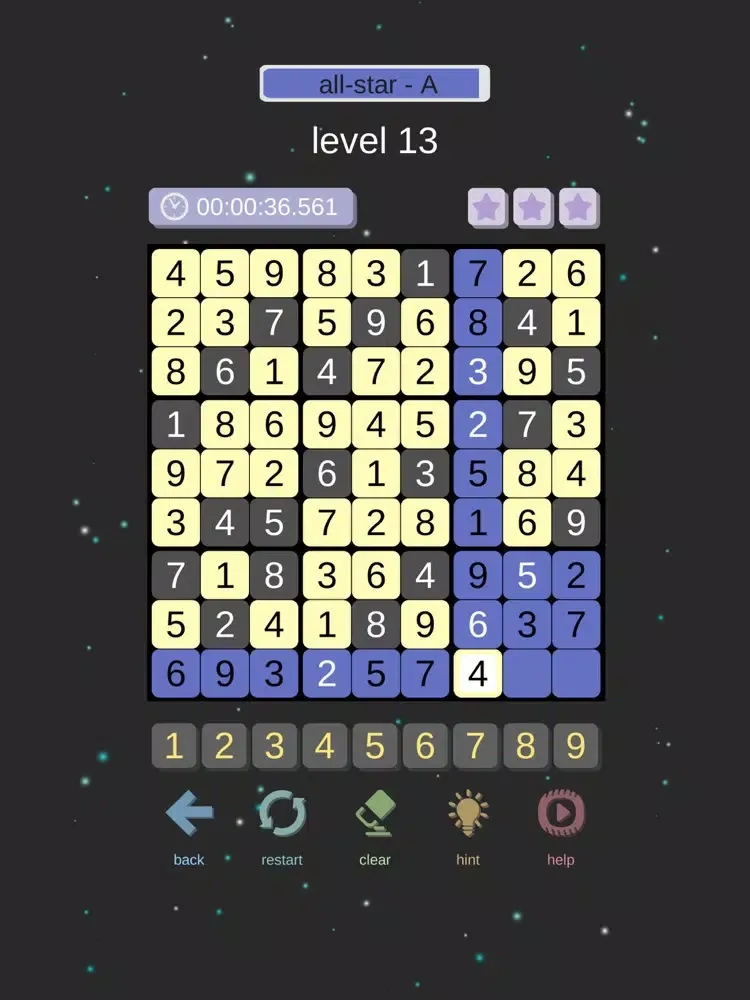Screen dimensions: 750x1000
Task: Select number 5 on the number pad
Action: click(x=375, y=745)
